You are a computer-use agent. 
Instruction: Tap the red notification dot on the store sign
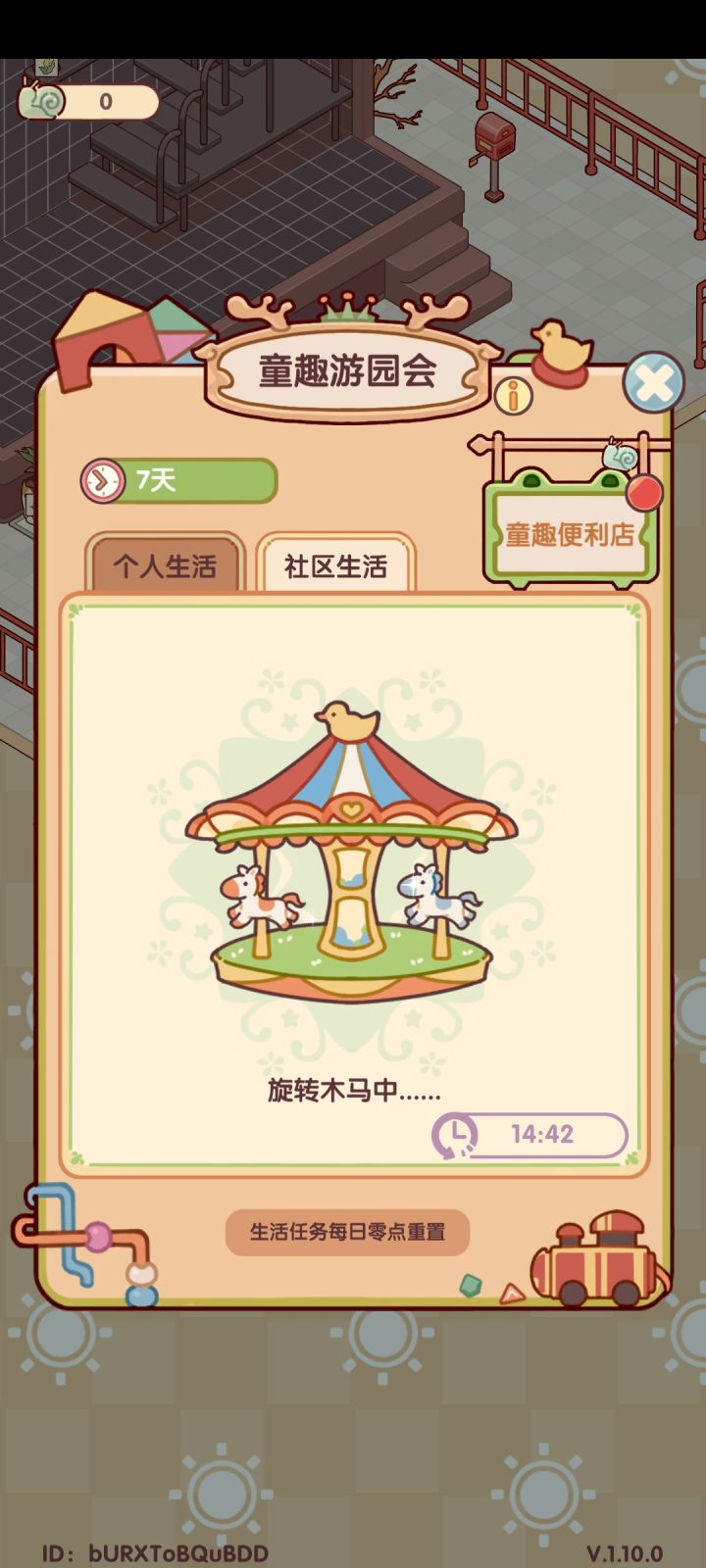coord(644,493)
